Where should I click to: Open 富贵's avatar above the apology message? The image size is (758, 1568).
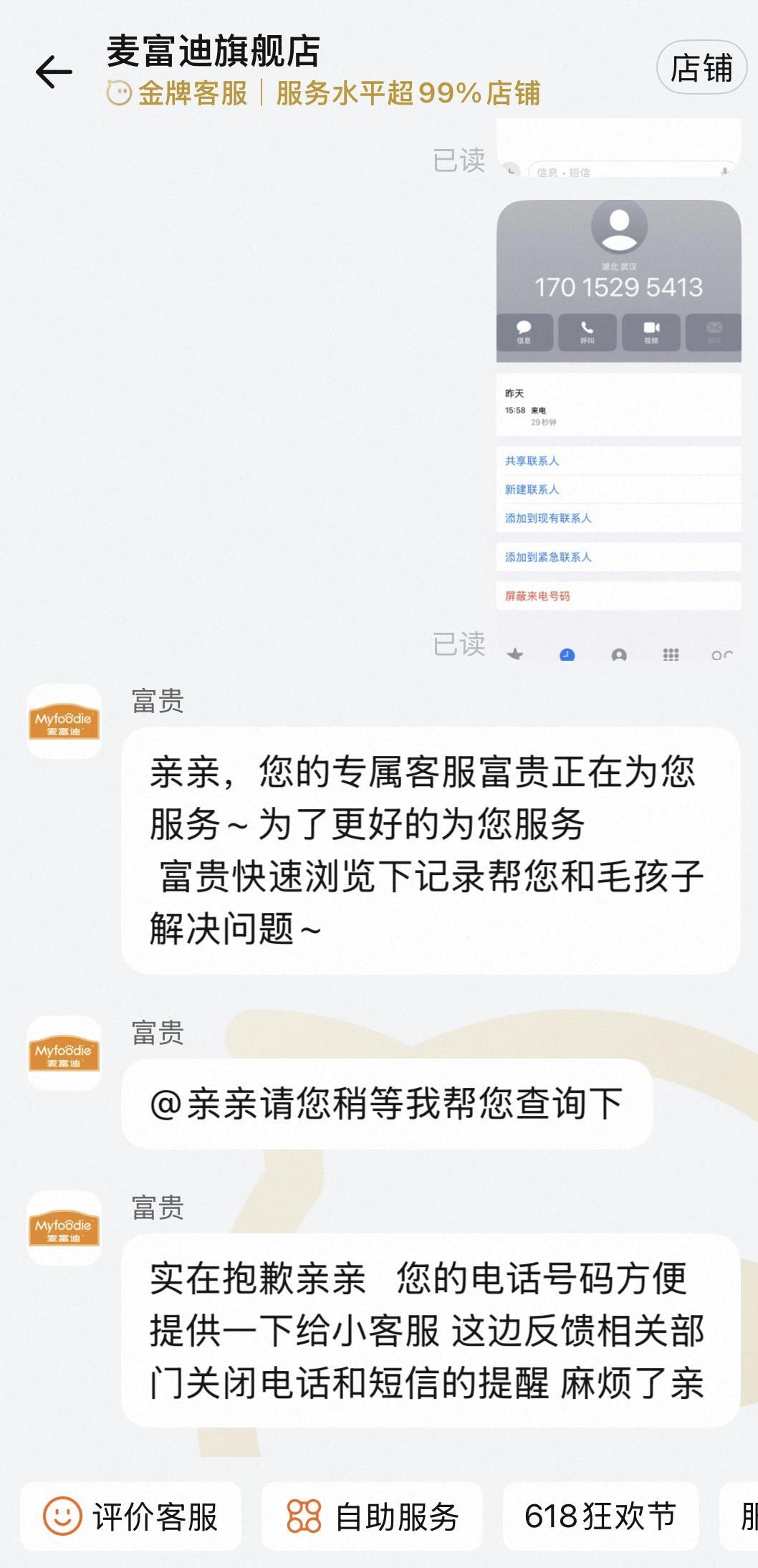click(x=64, y=1228)
